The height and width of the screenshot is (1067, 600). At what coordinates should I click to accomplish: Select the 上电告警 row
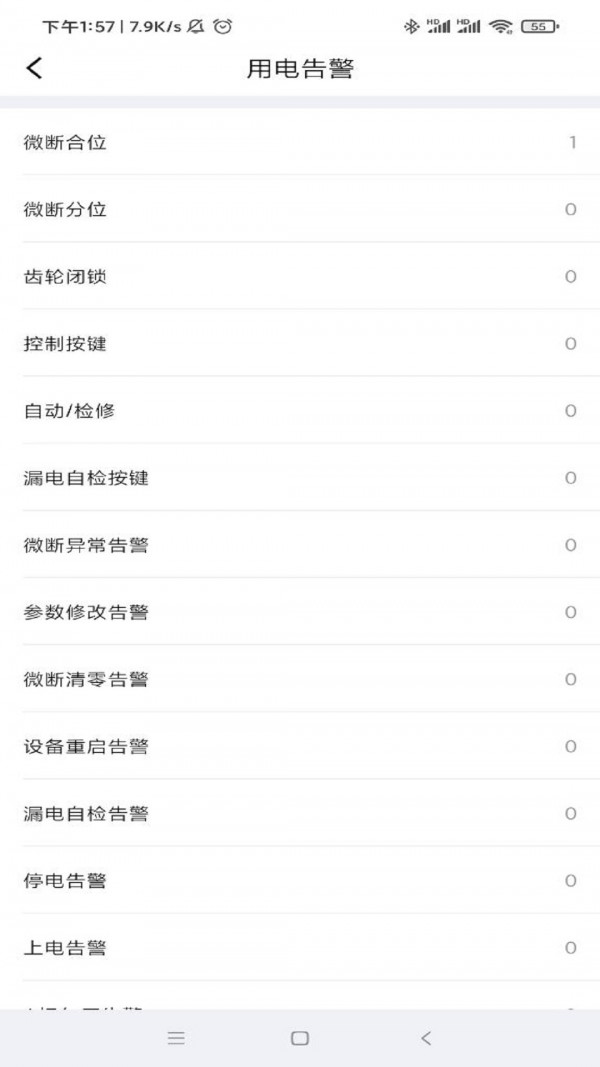(x=300, y=947)
